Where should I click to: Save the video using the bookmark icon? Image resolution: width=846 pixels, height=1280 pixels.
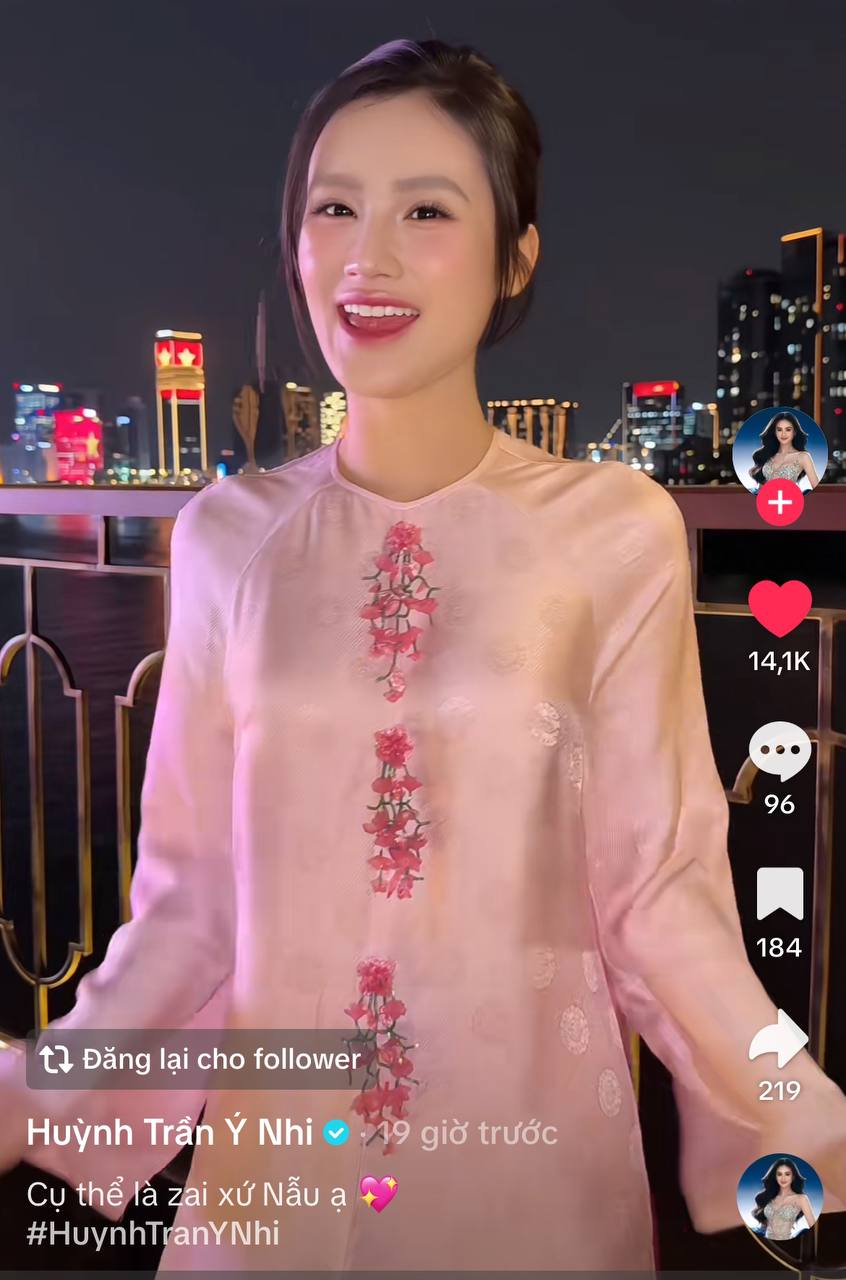[x=781, y=895]
